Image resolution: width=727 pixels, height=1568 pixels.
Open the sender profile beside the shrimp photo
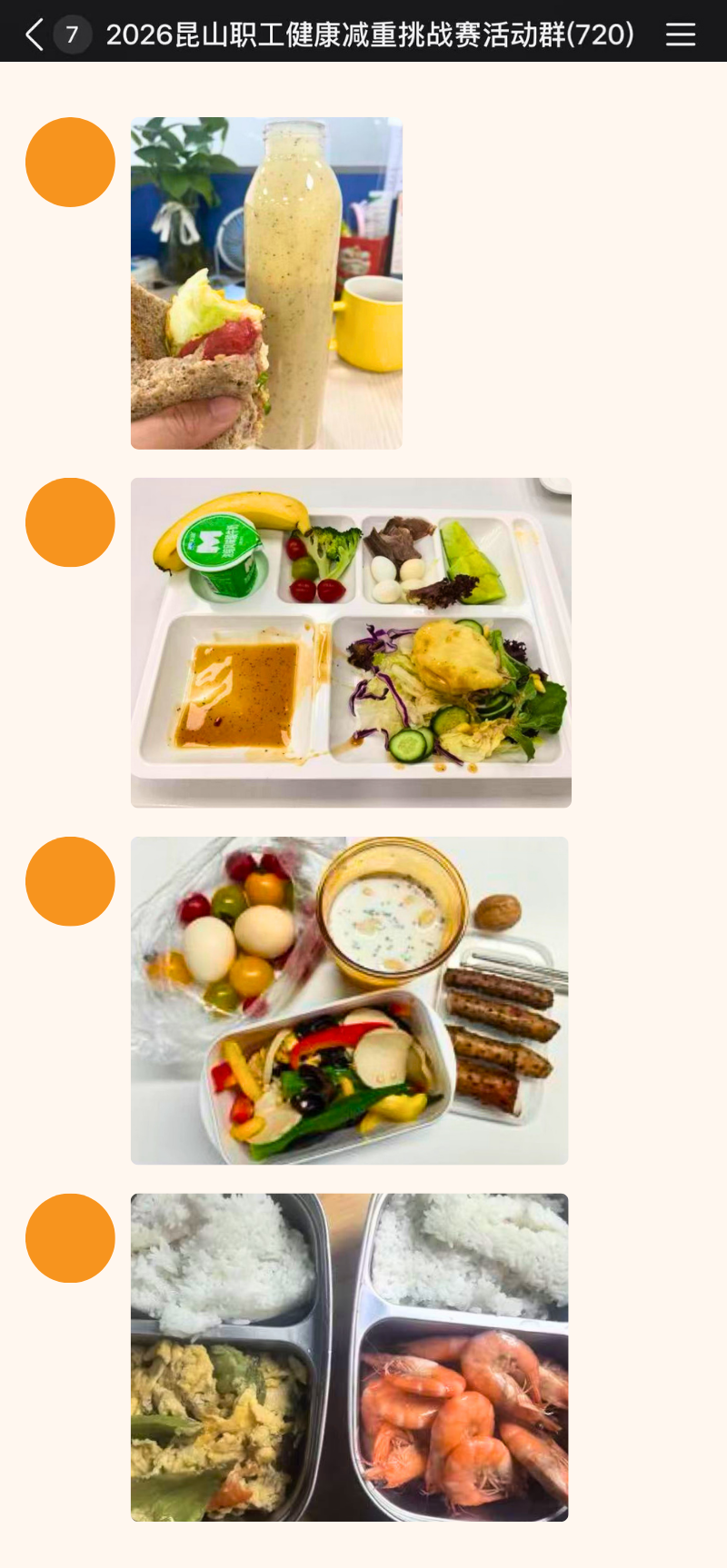pyautogui.click(x=70, y=1238)
